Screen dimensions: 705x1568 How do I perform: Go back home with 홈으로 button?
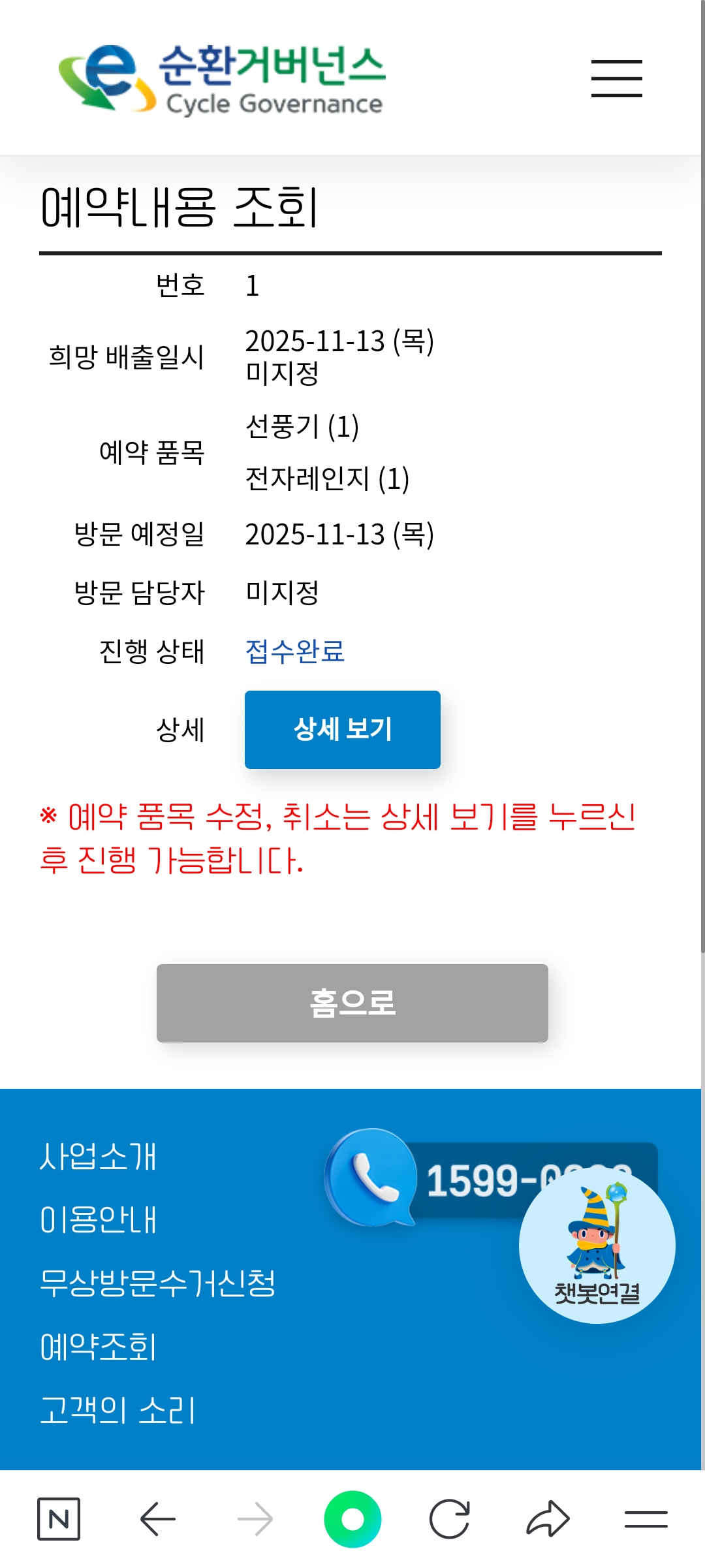click(352, 1003)
